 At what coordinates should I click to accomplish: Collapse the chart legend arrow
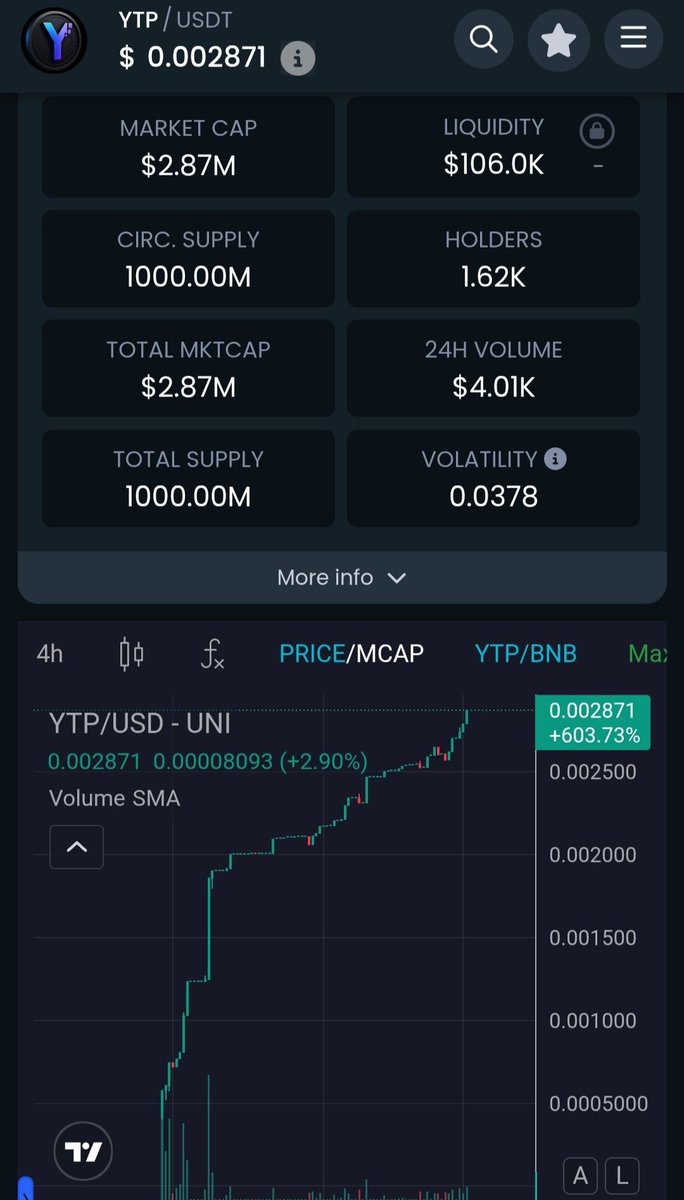(77, 847)
